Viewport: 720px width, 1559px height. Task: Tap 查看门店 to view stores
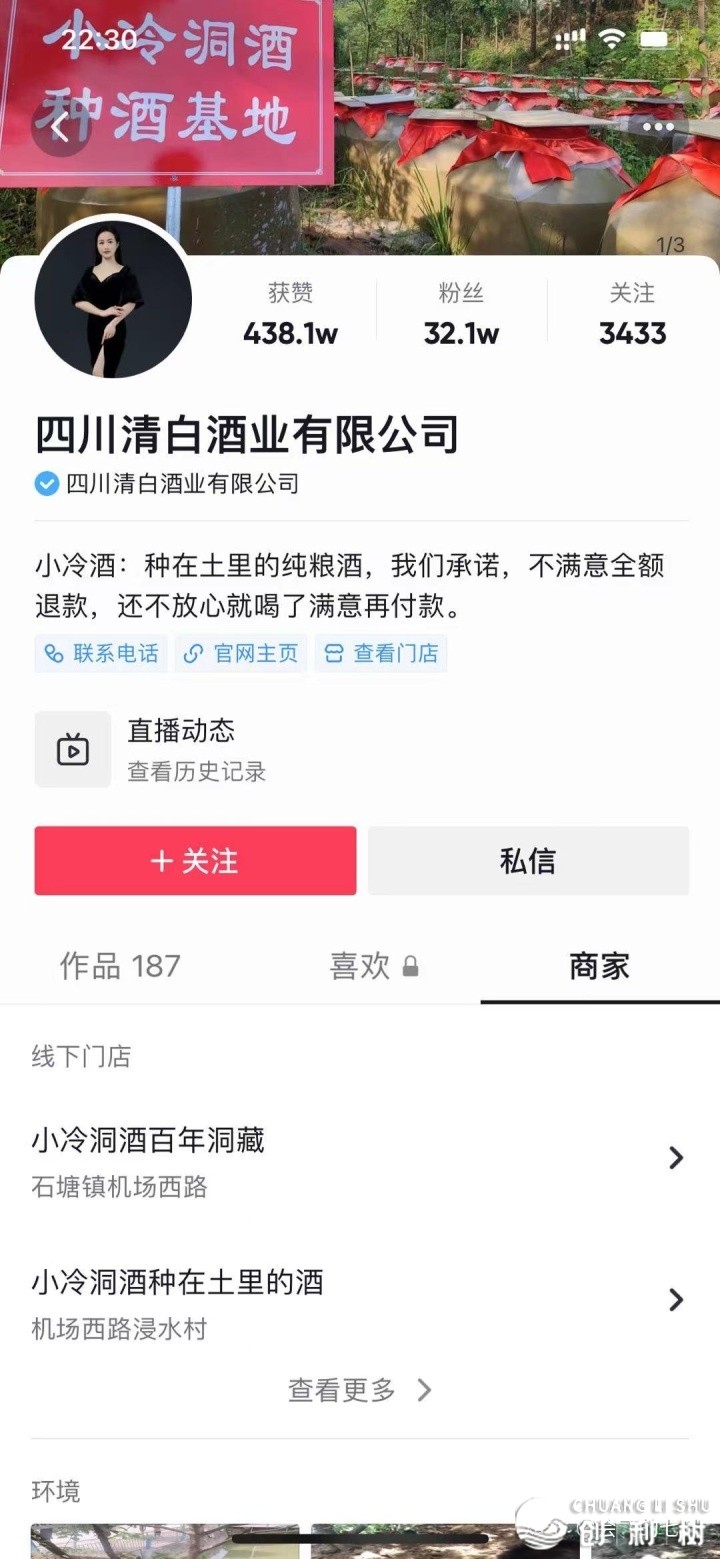pos(382,653)
